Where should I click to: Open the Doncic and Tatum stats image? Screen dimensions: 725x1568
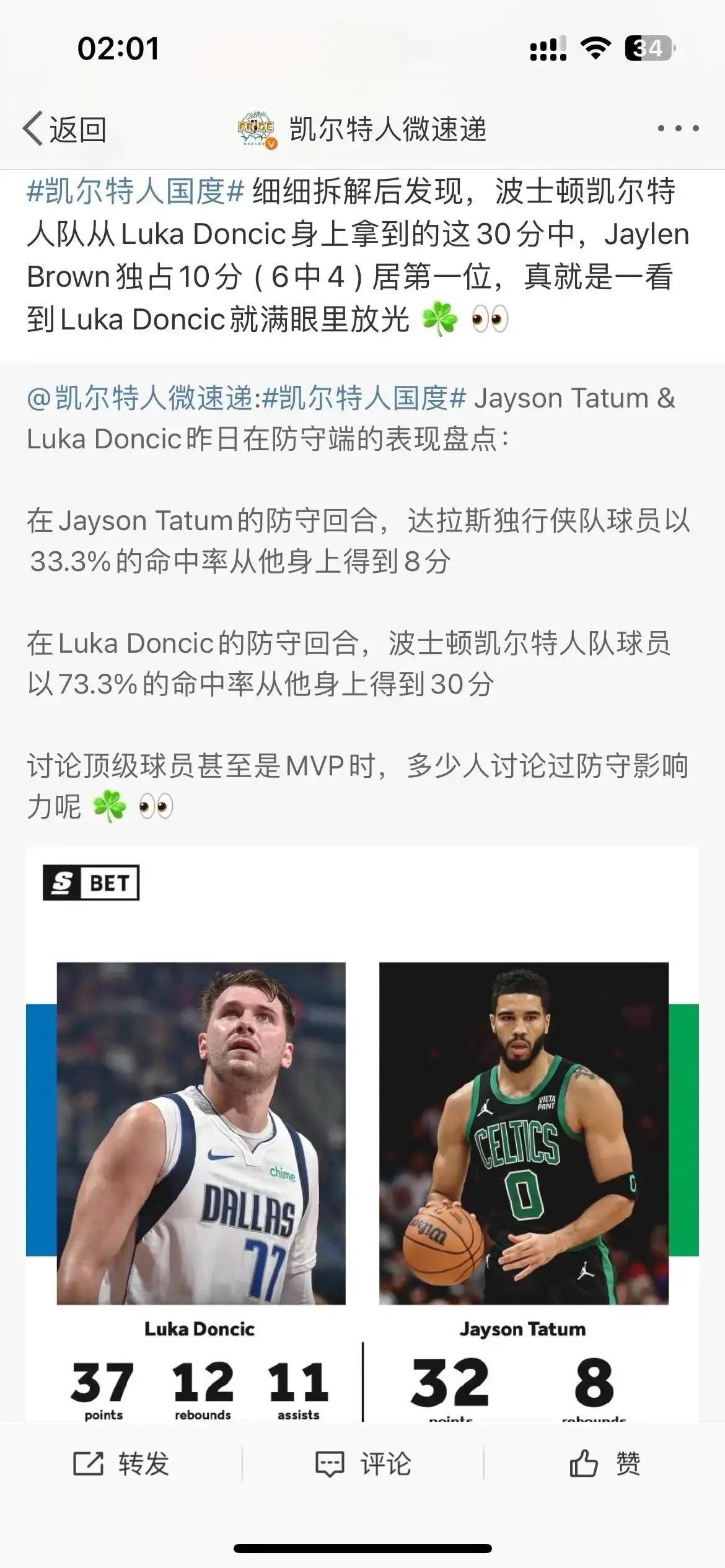[362, 1134]
